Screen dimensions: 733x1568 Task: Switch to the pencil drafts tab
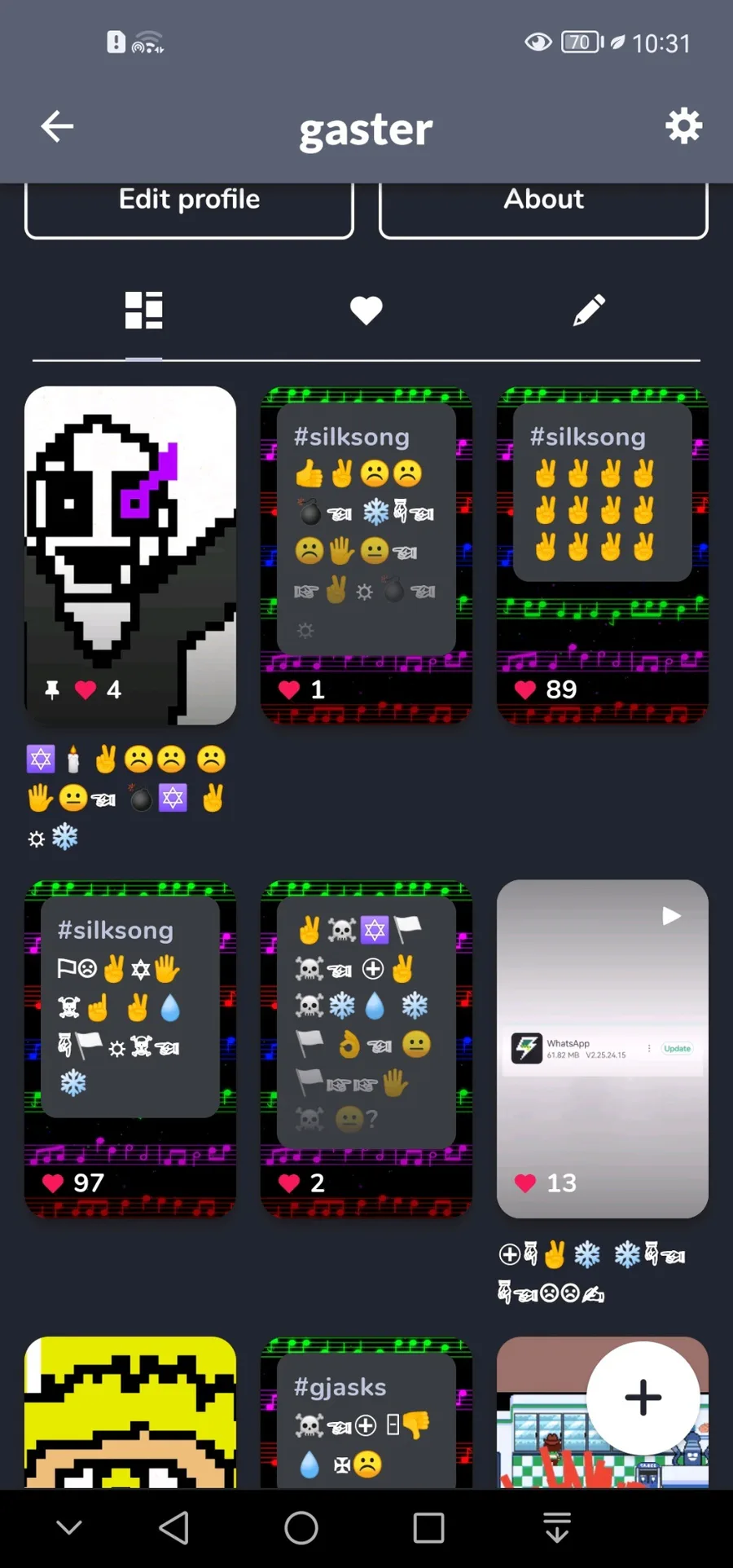pyautogui.click(x=589, y=311)
